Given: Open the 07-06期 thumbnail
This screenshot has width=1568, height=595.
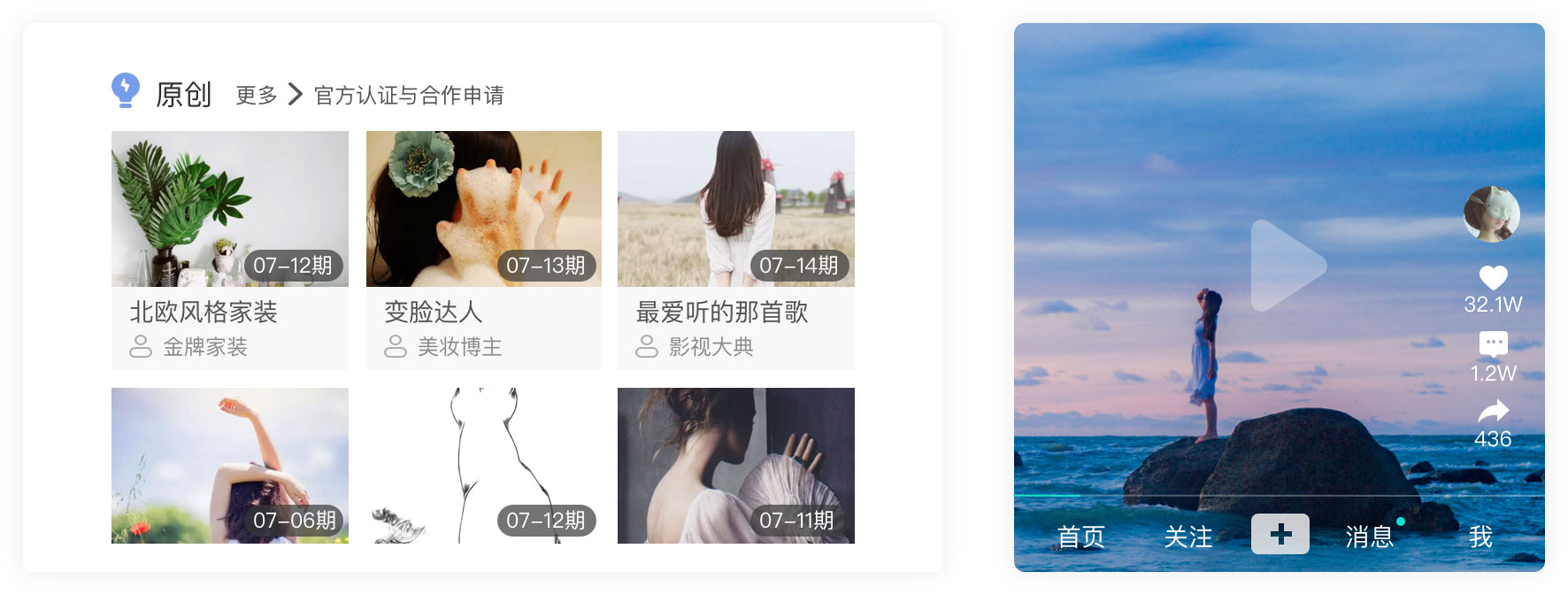Looking at the screenshot, I should [230, 466].
